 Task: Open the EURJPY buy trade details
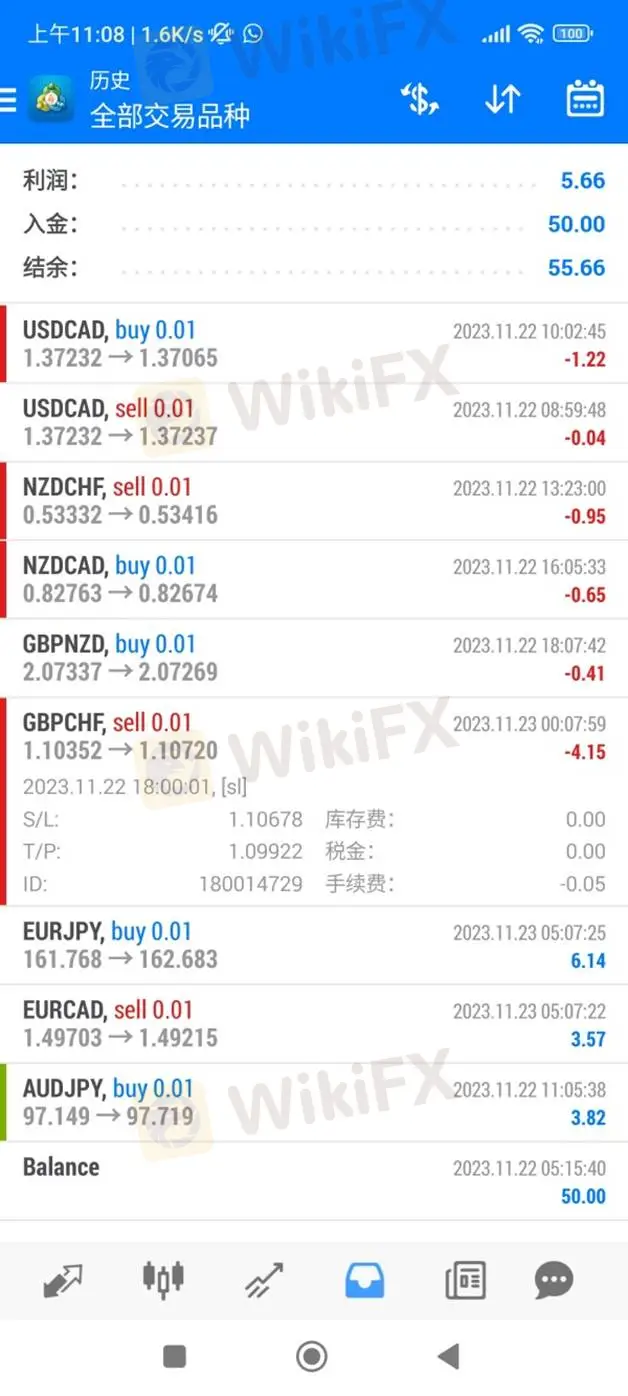click(314, 945)
